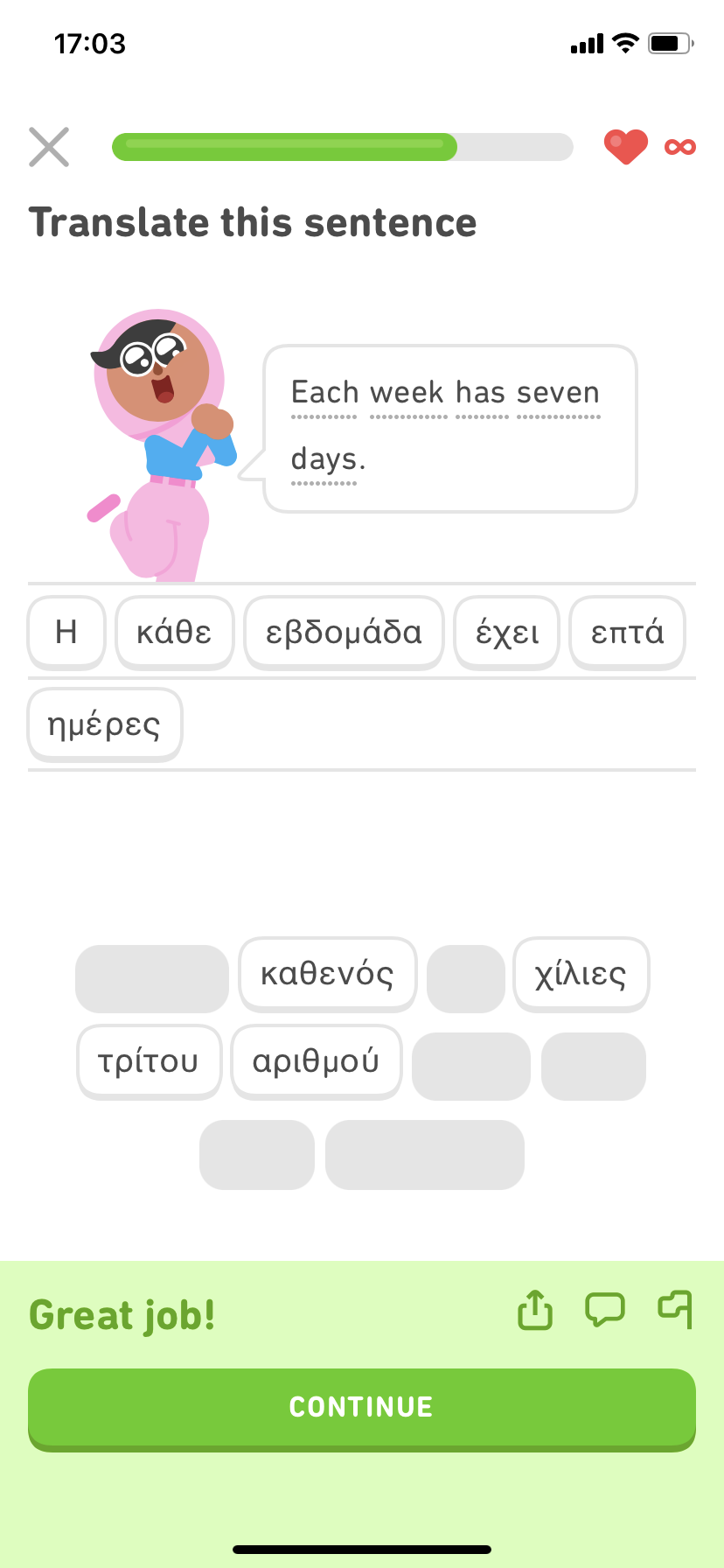Remove ημέρες from the answer
Viewport: 724px width, 1568px height.
[x=105, y=724]
